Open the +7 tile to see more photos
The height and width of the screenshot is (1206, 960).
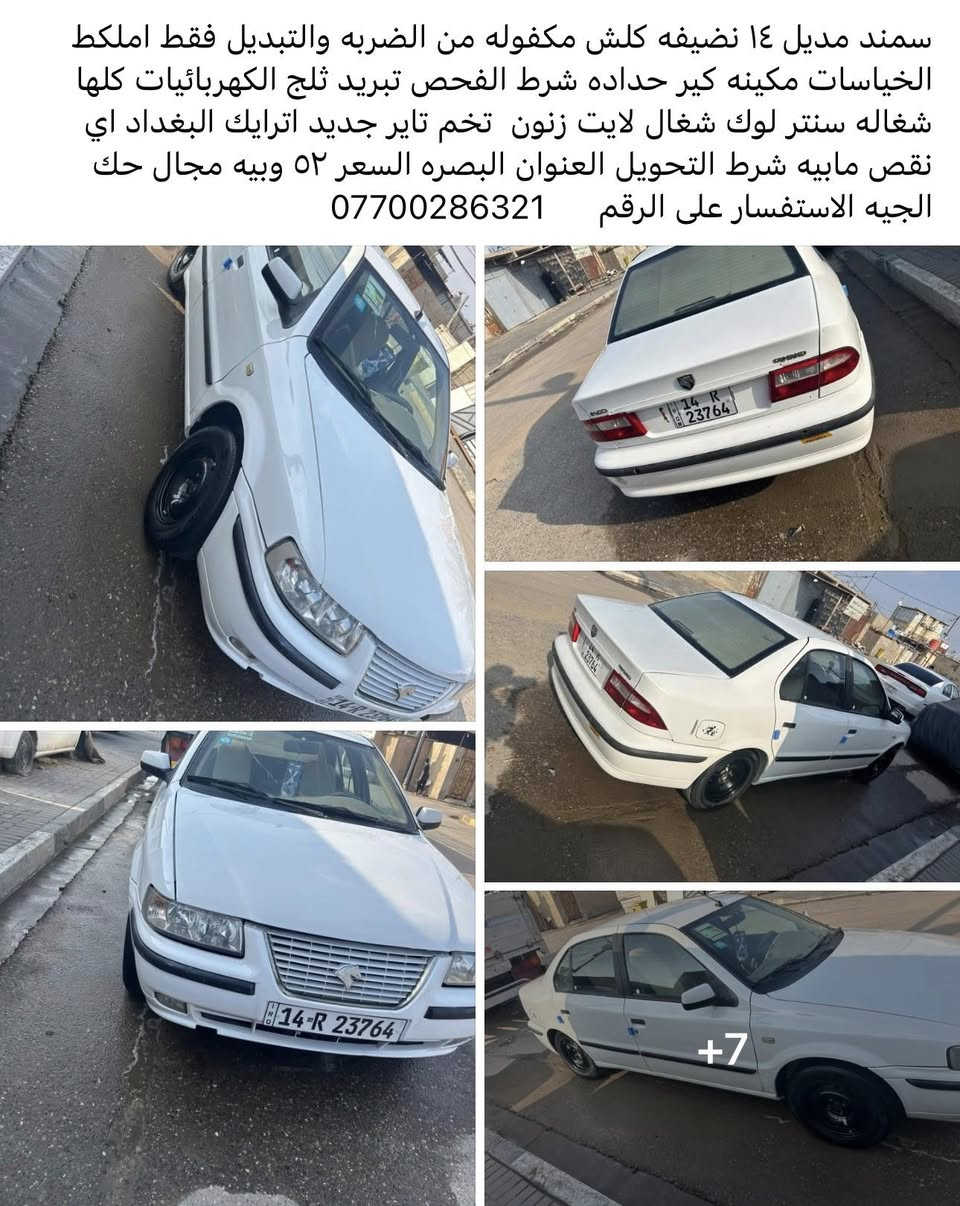[722, 1048]
